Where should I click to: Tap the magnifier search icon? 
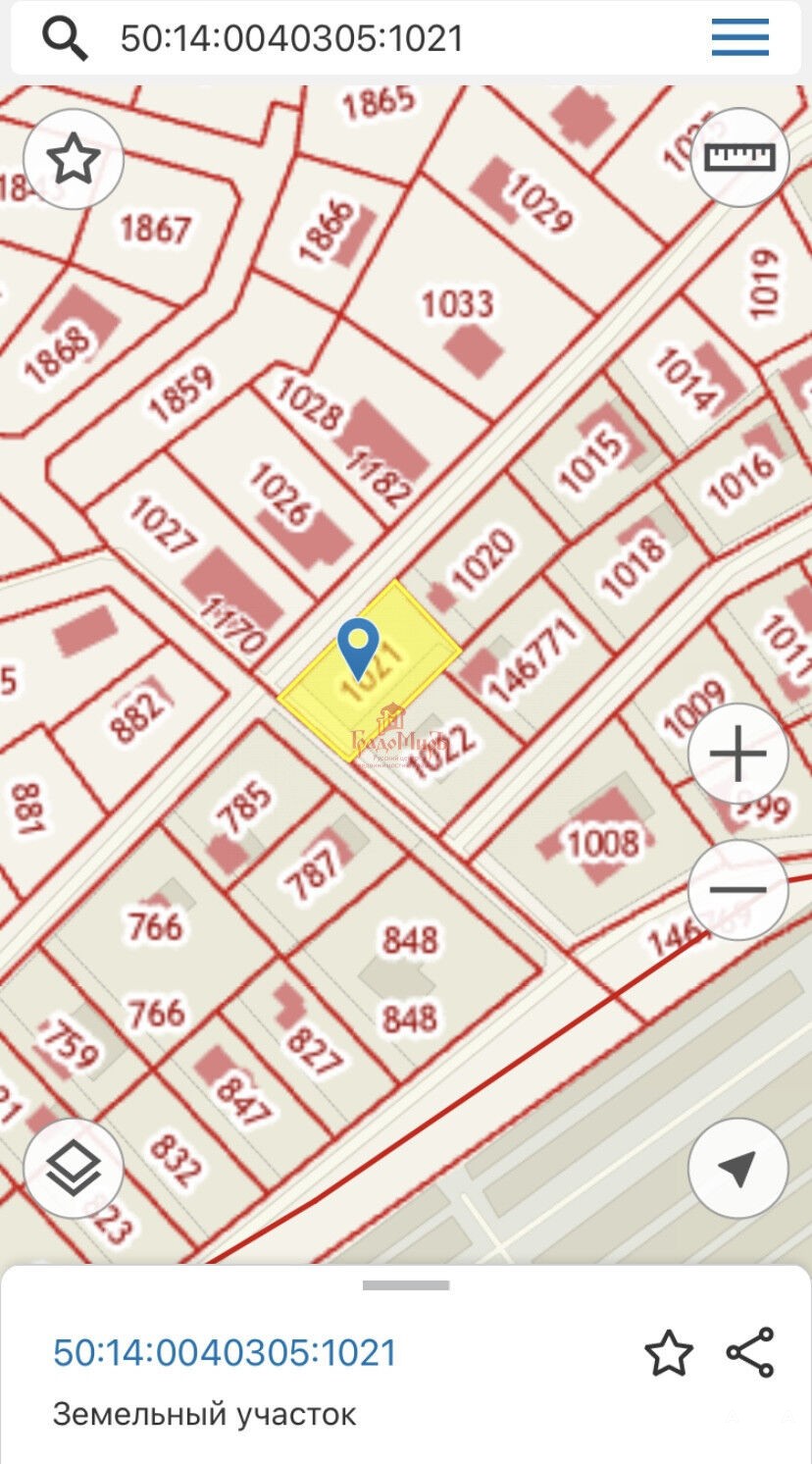[x=65, y=38]
